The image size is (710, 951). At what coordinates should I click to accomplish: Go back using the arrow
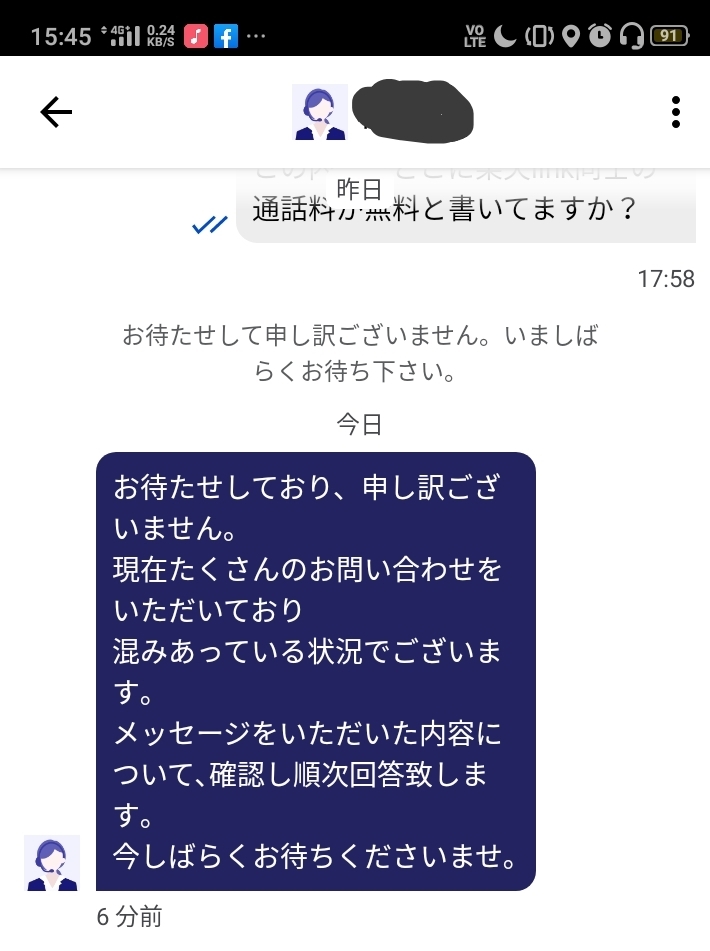(56, 112)
